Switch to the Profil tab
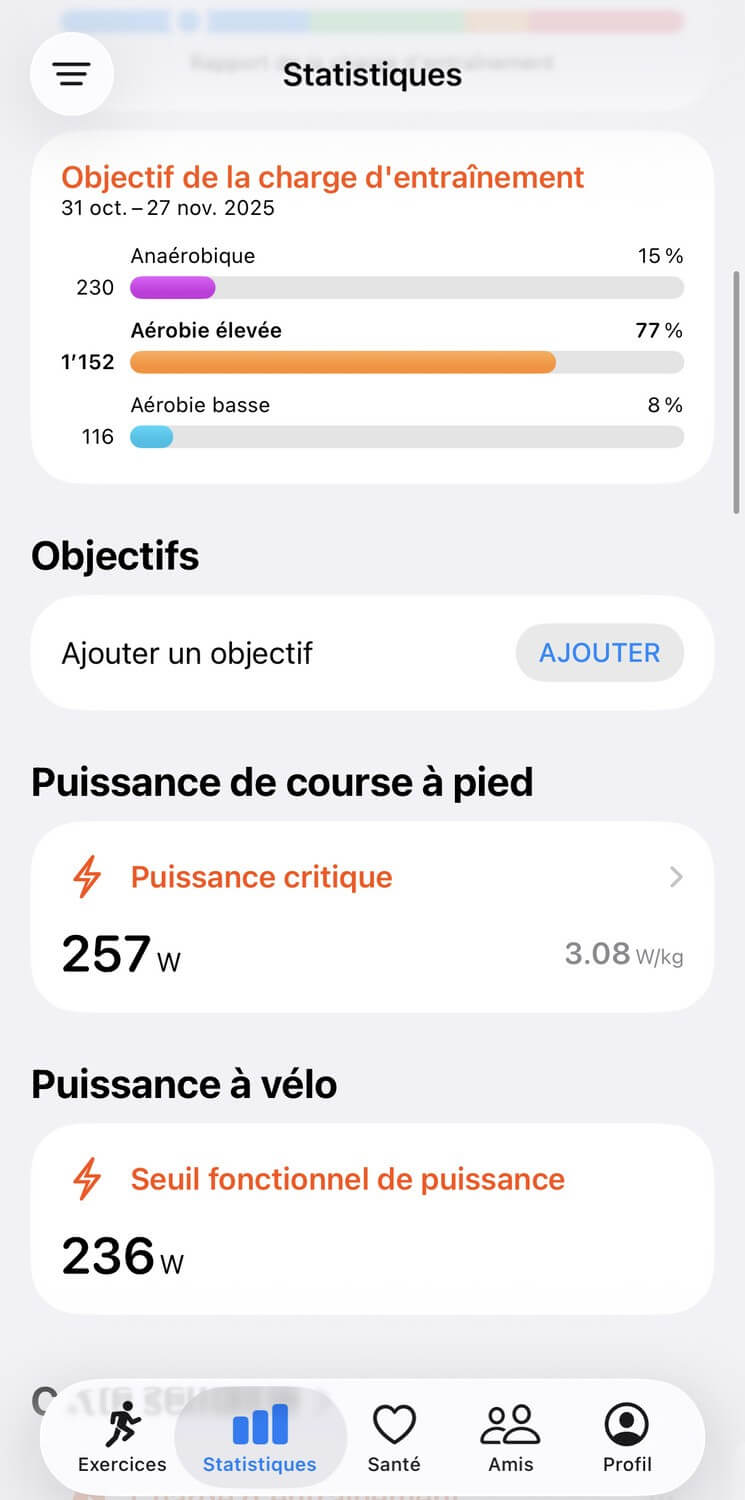This screenshot has width=745, height=1500. [x=627, y=1438]
